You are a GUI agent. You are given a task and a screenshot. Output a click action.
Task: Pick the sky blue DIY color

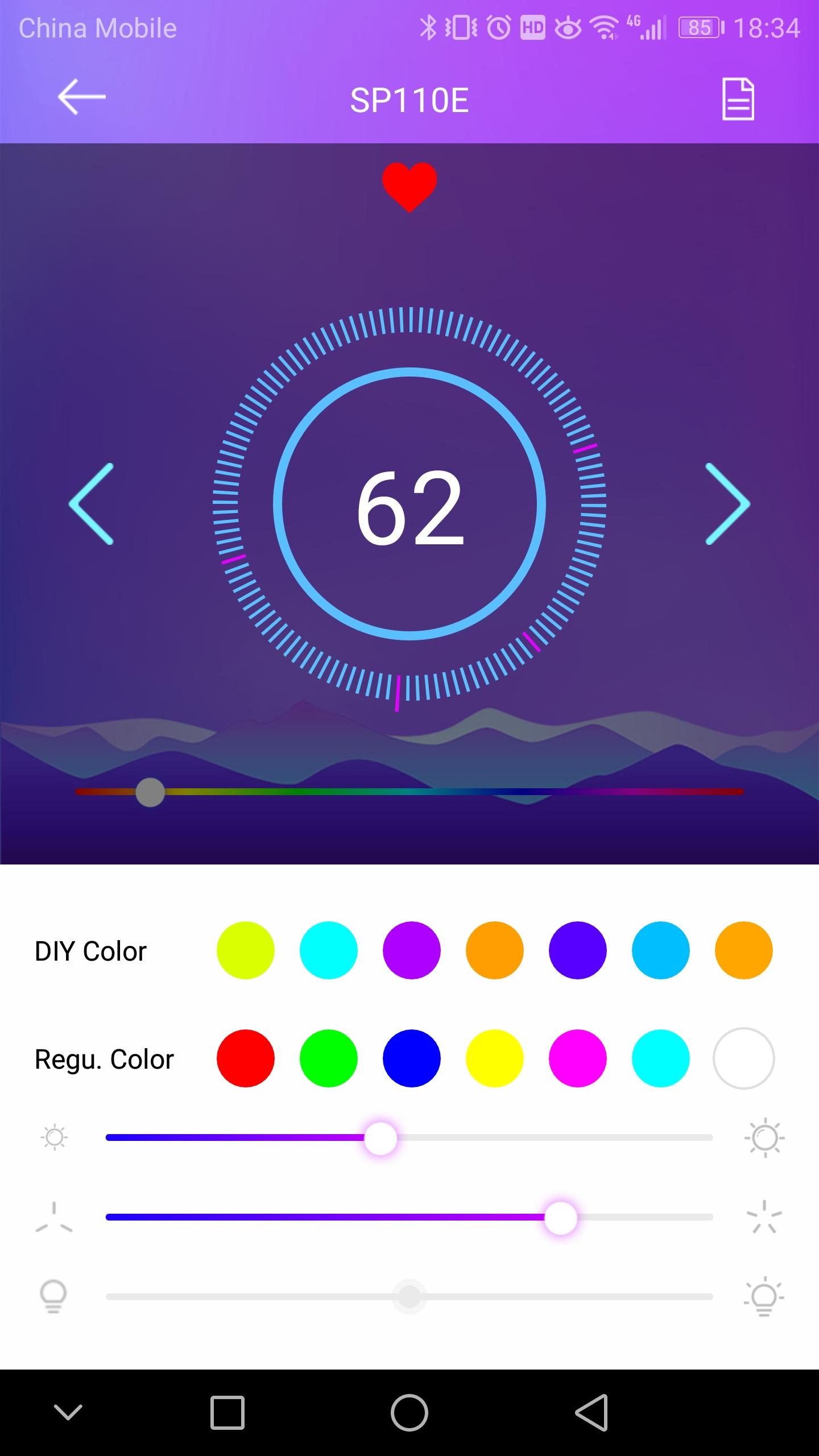[x=660, y=950]
